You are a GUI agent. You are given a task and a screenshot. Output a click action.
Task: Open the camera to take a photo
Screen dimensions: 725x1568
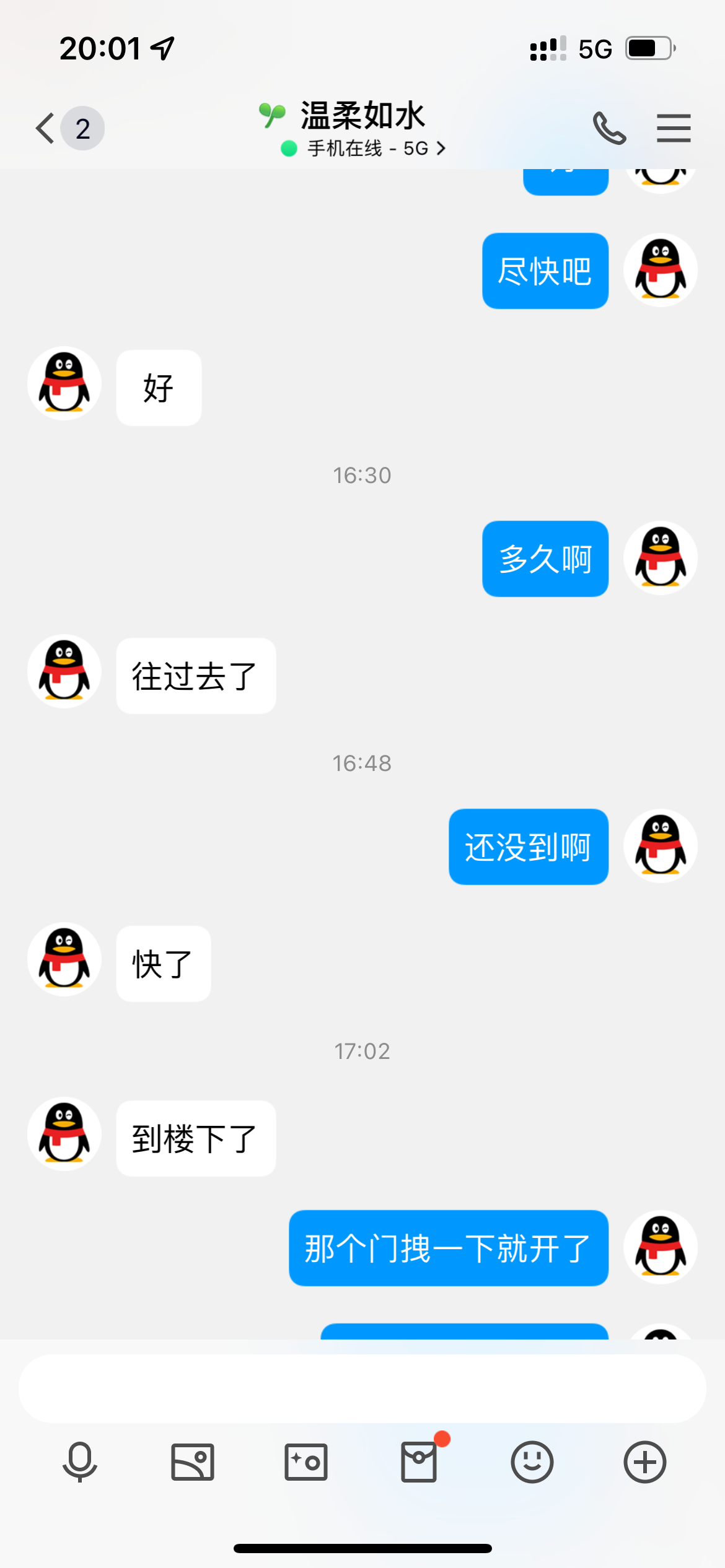(305, 1463)
